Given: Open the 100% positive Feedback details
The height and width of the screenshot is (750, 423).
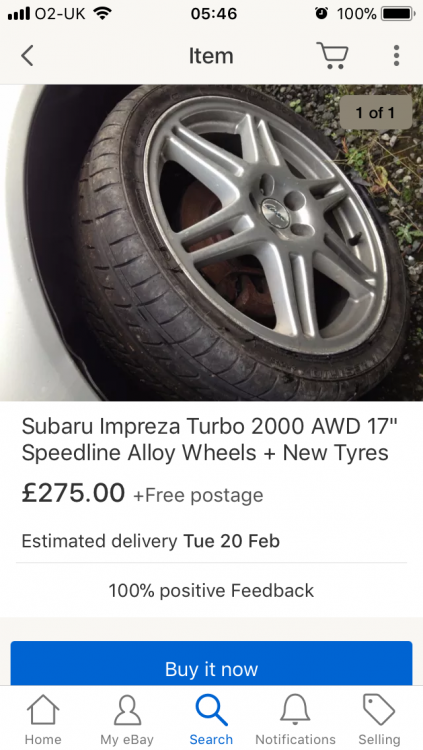Looking at the screenshot, I should [211, 590].
